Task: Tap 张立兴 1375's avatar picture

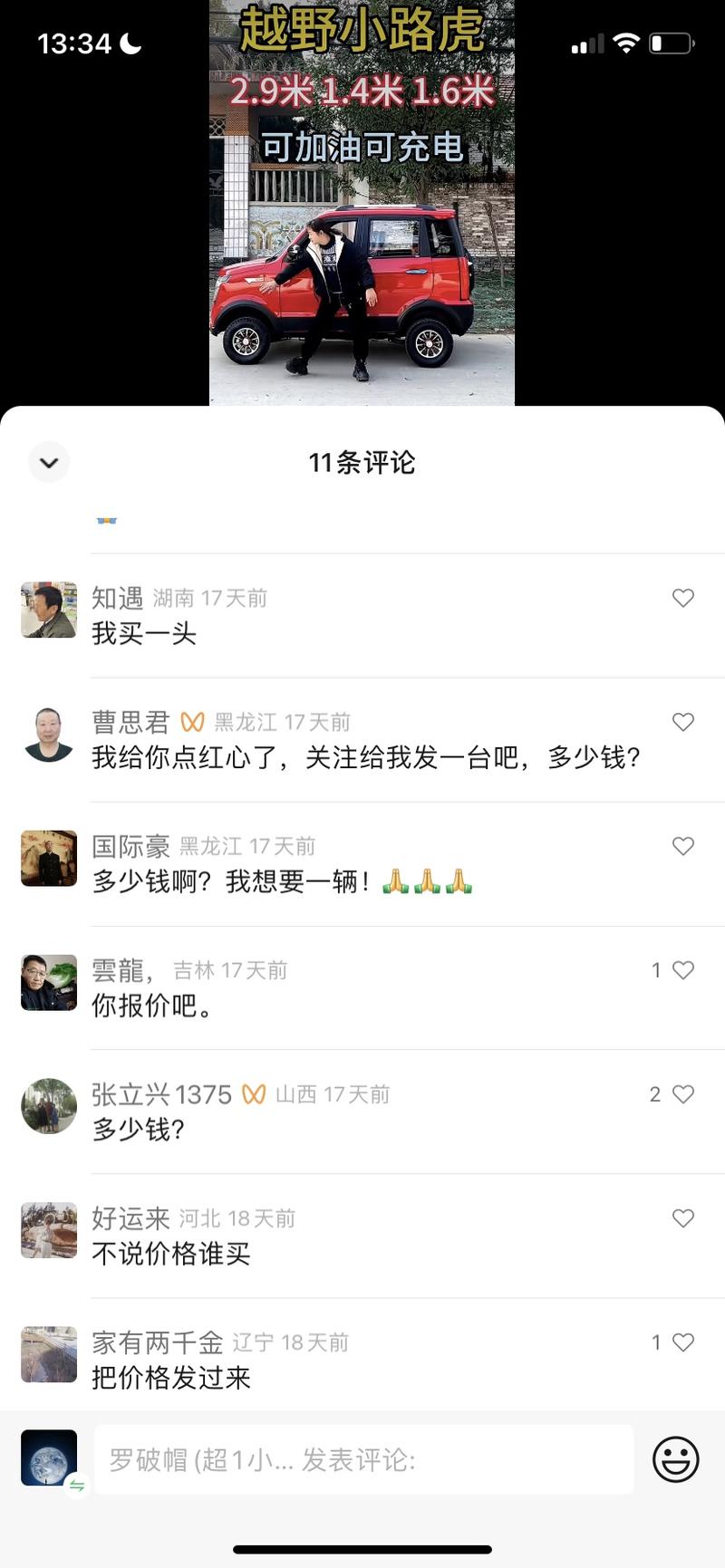Action: point(49,1106)
